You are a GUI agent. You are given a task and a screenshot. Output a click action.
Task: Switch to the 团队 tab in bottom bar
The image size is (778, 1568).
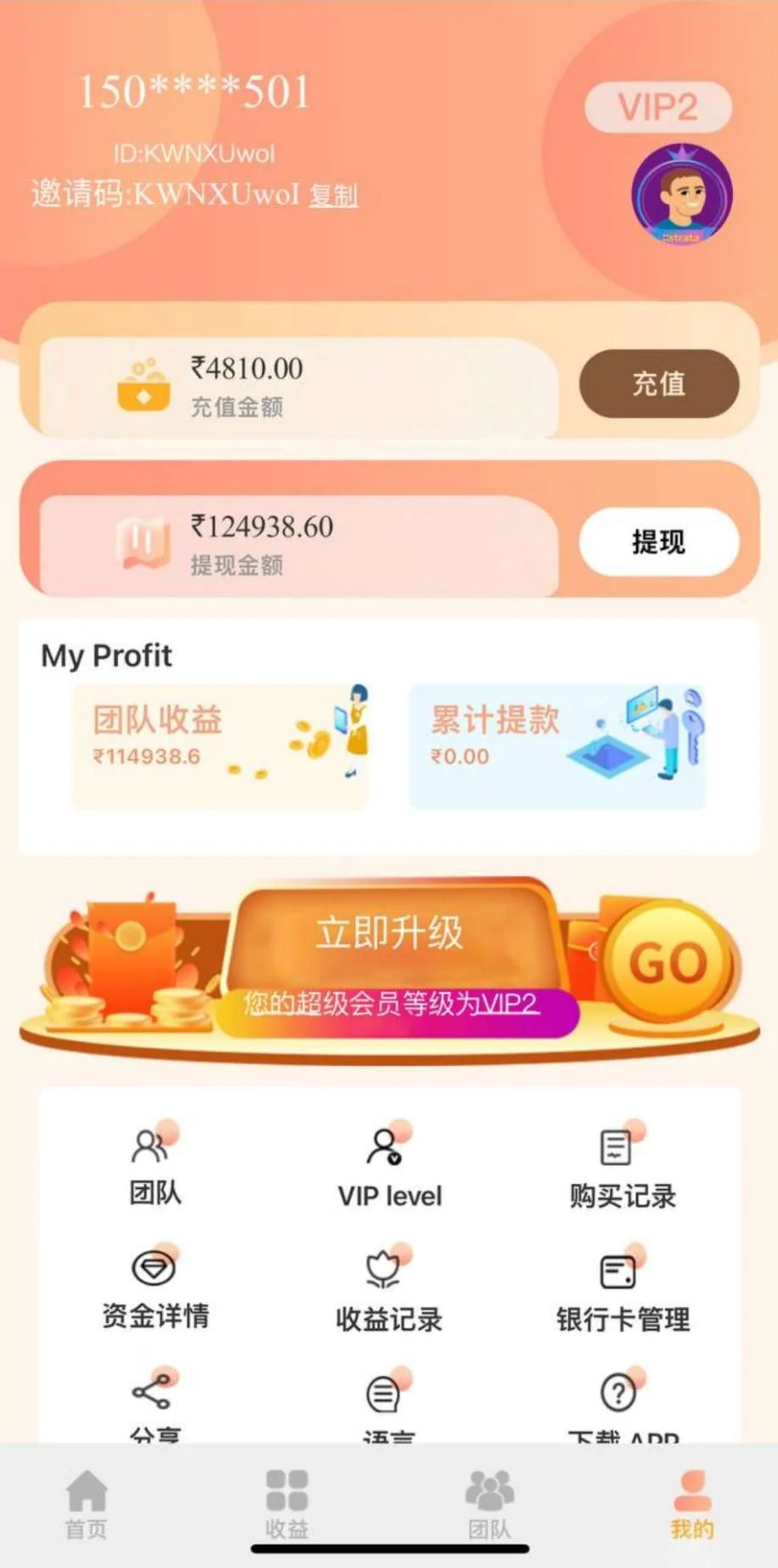(x=490, y=1505)
